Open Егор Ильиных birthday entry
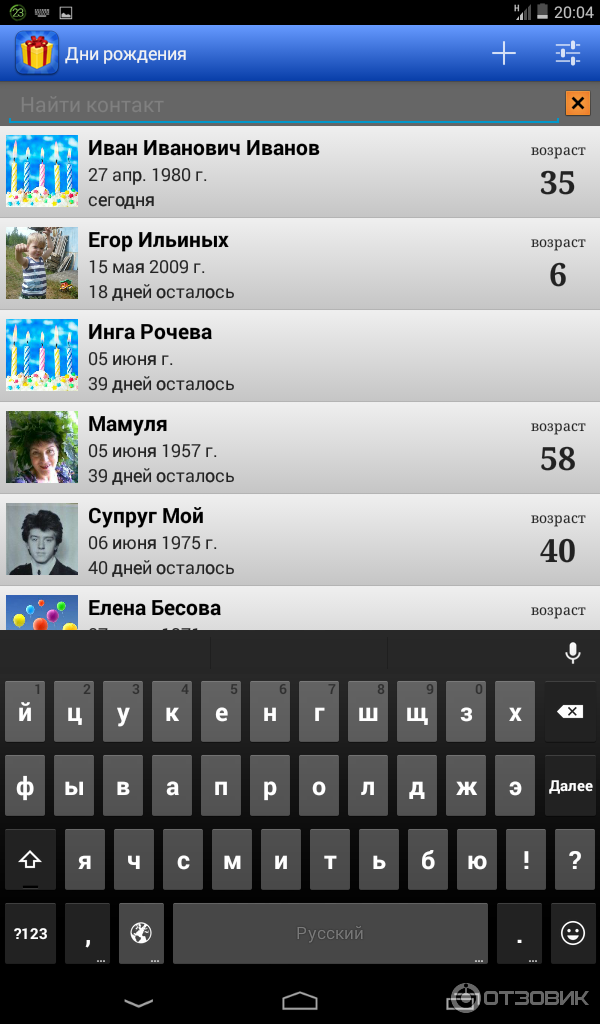The width and height of the screenshot is (600, 1024). [x=300, y=264]
